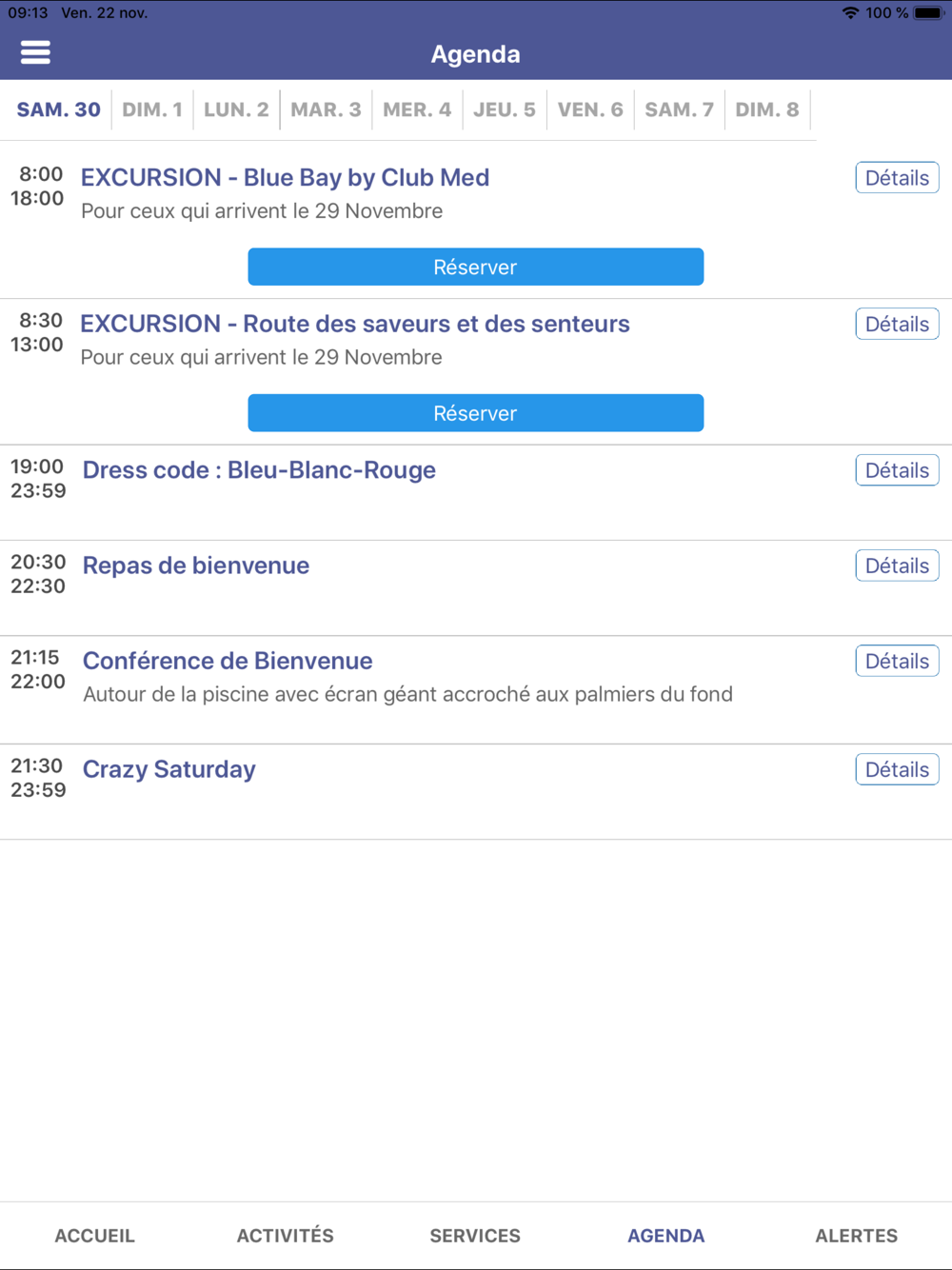The height and width of the screenshot is (1270, 952).
Task: Go to the Accueil tab
Action: (94, 1236)
